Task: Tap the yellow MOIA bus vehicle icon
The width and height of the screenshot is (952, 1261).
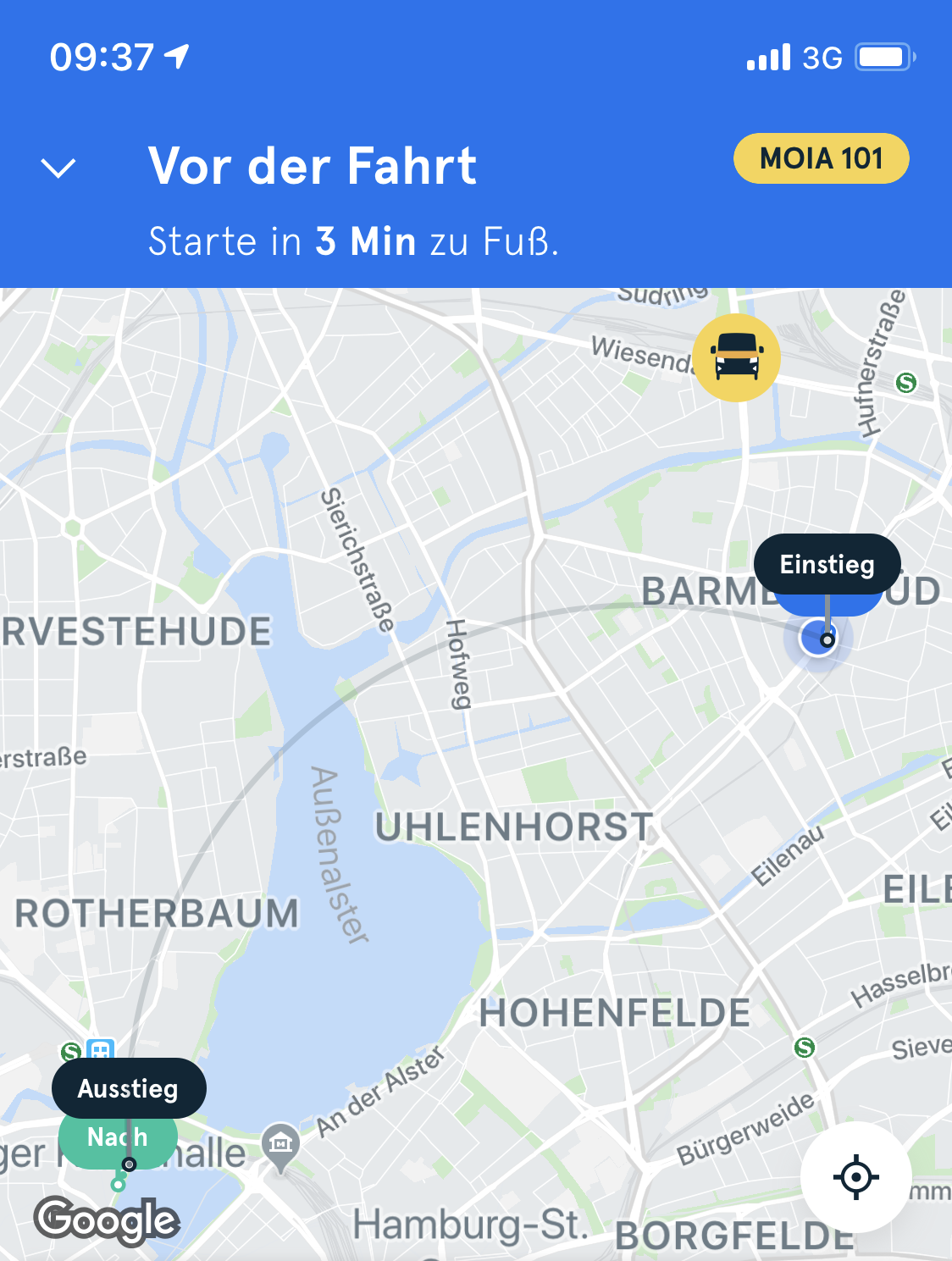Action: pyautogui.click(x=736, y=357)
